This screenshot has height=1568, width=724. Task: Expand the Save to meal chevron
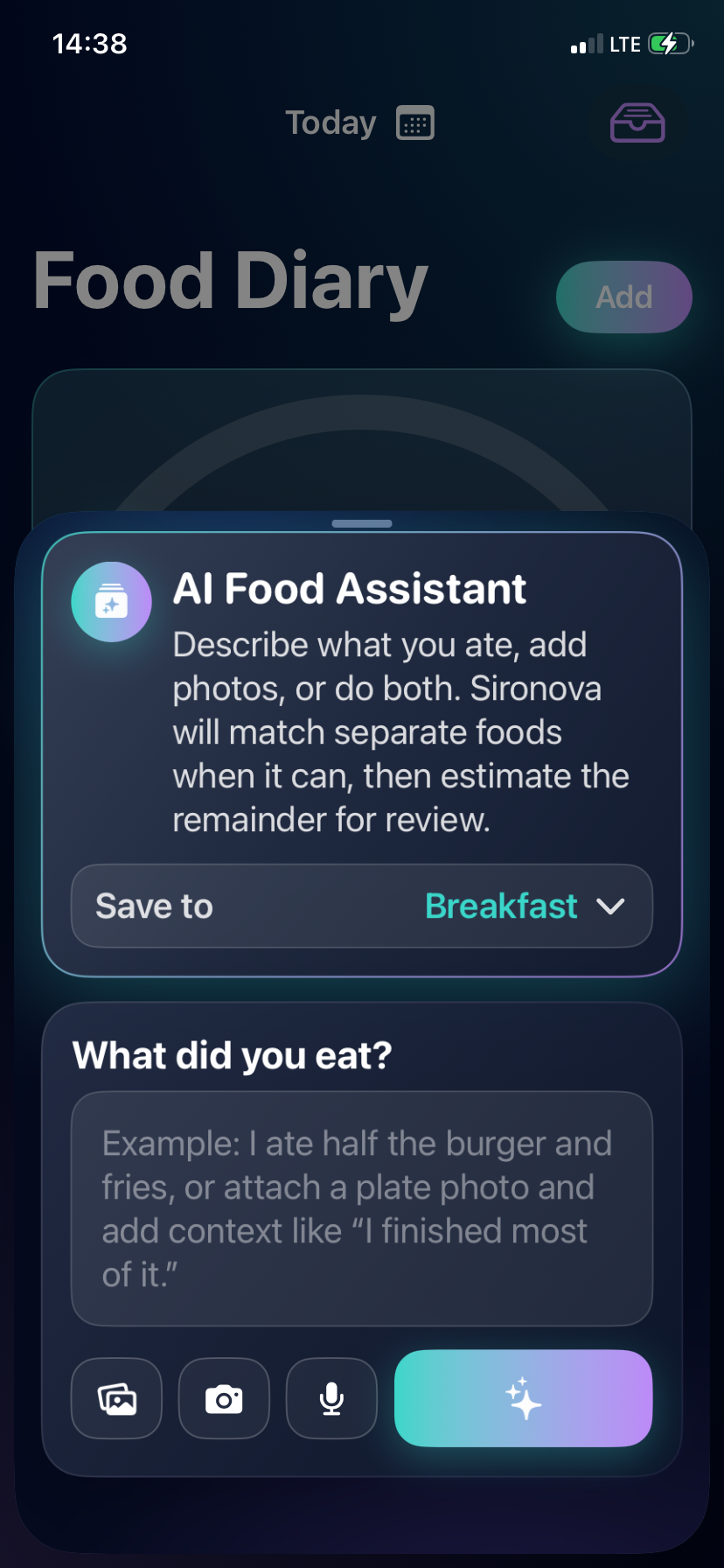[x=611, y=908]
